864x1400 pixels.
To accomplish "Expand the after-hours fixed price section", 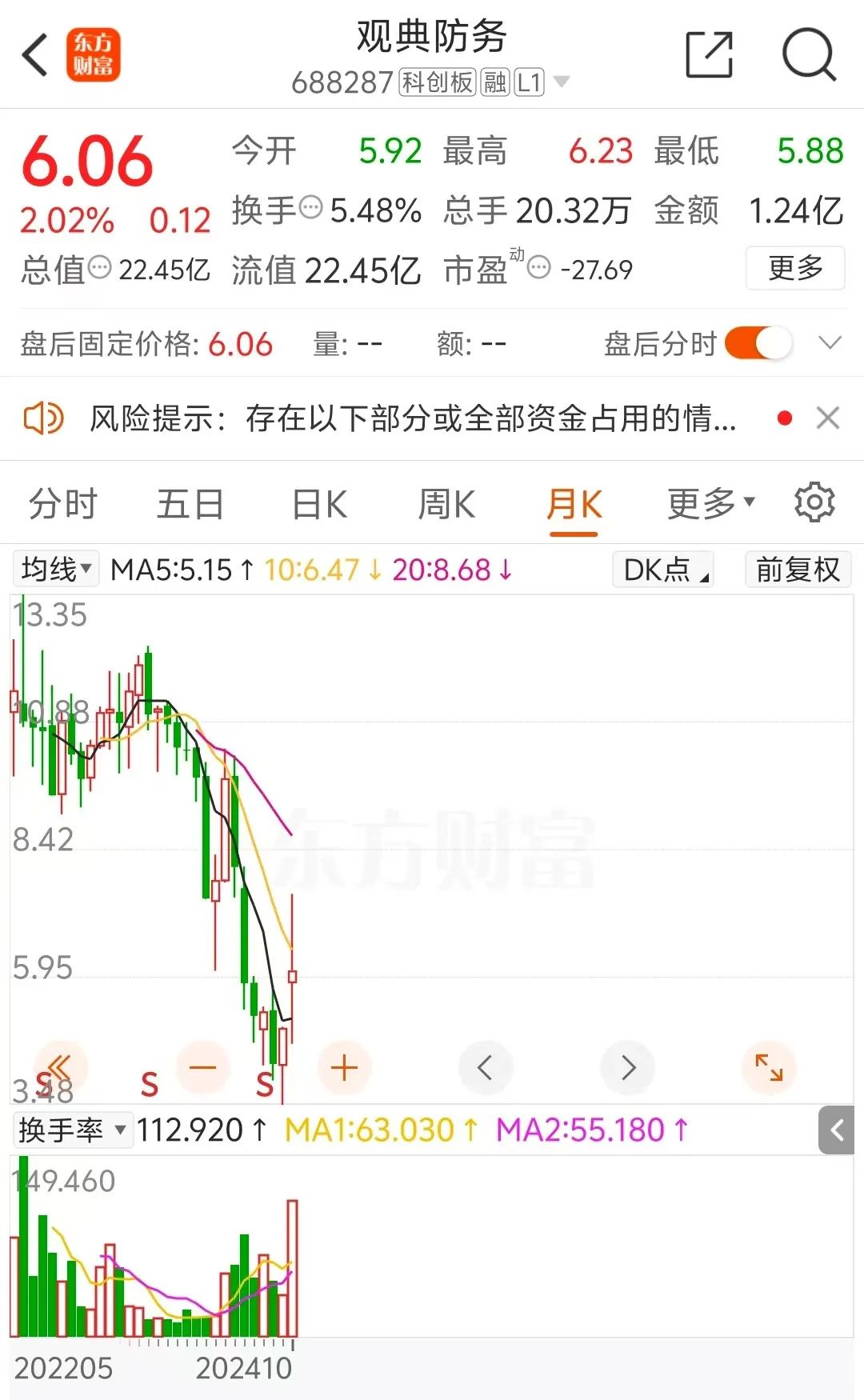I will 830,344.
